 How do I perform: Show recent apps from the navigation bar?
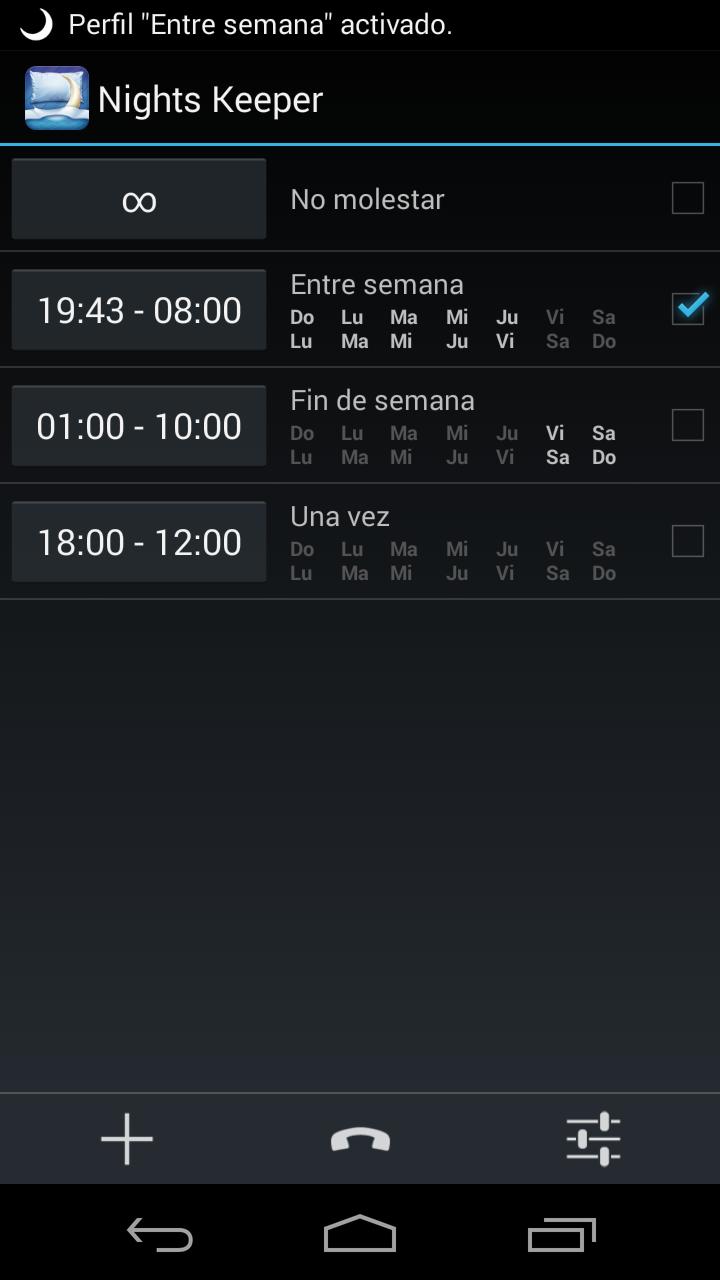(x=561, y=1235)
